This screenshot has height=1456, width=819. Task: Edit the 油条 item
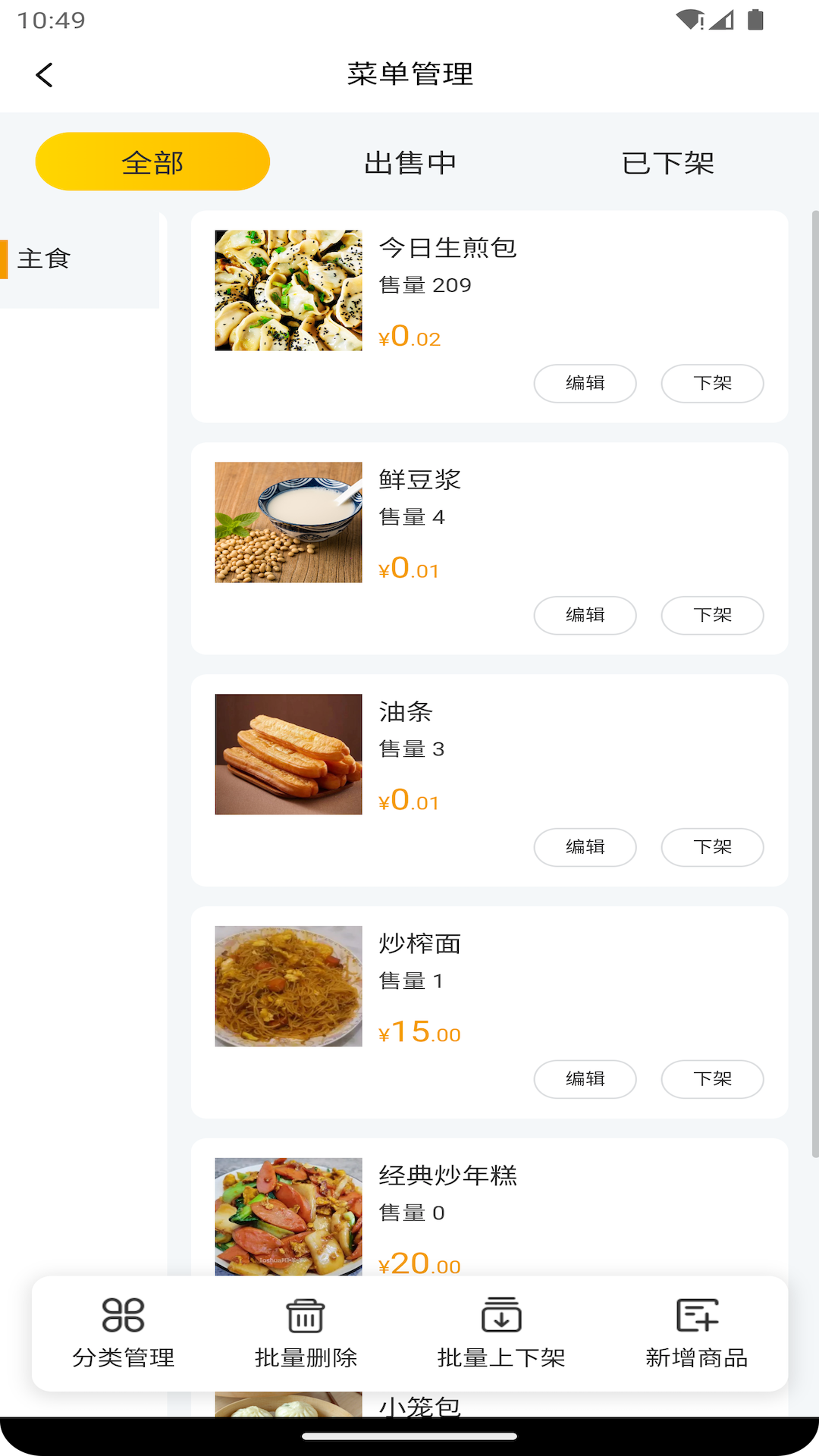coord(585,847)
